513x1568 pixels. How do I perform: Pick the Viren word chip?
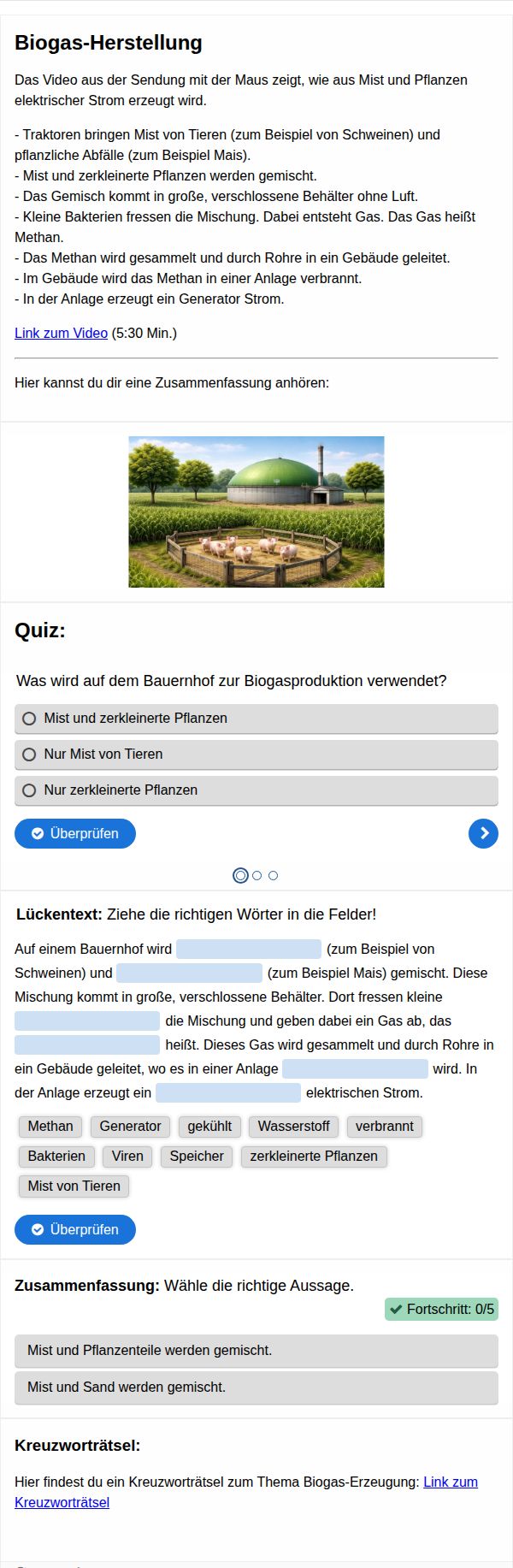(x=127, y=1156)
